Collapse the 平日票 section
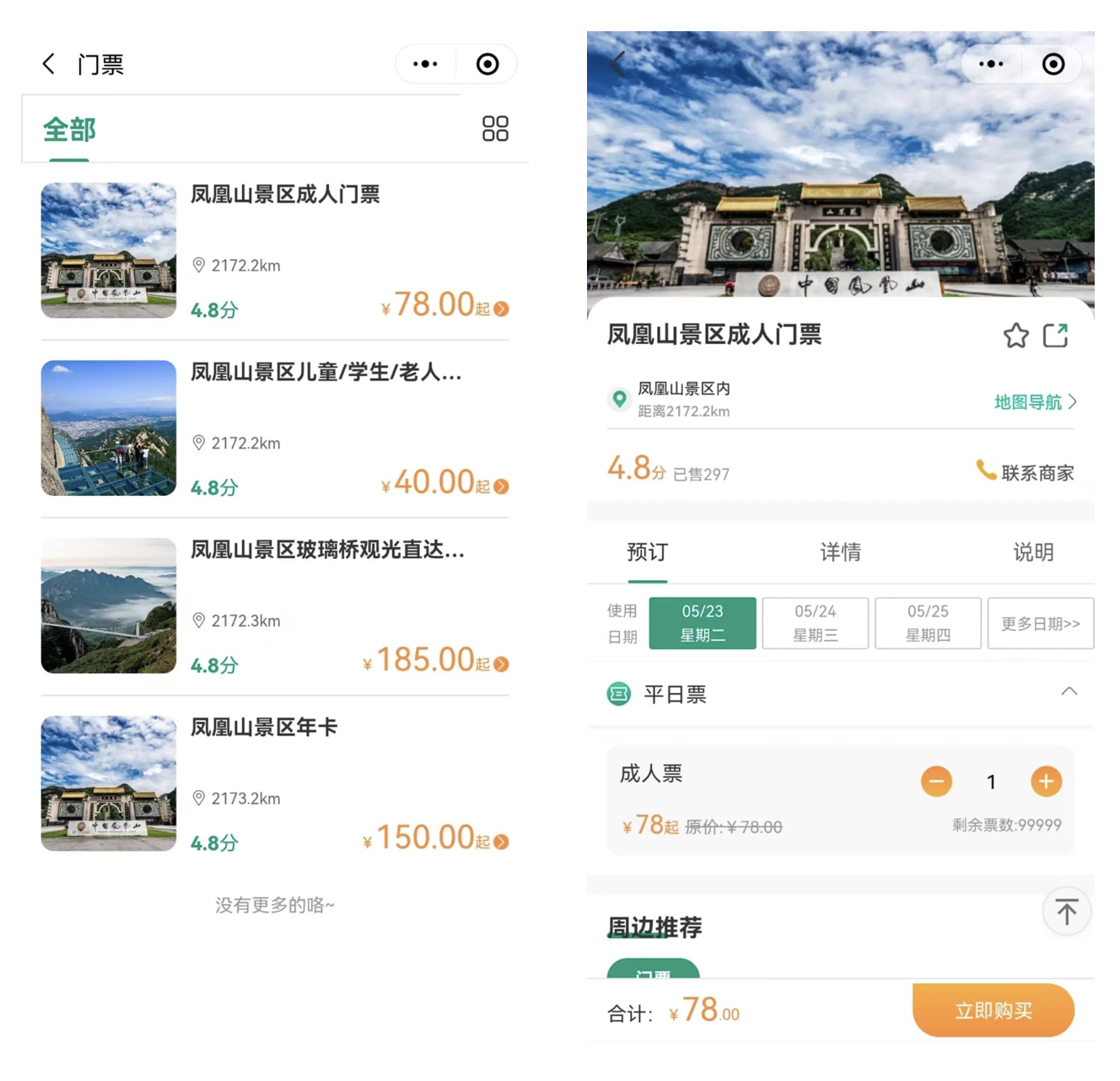The image size is (1120, 1081). click(1069, 692)
